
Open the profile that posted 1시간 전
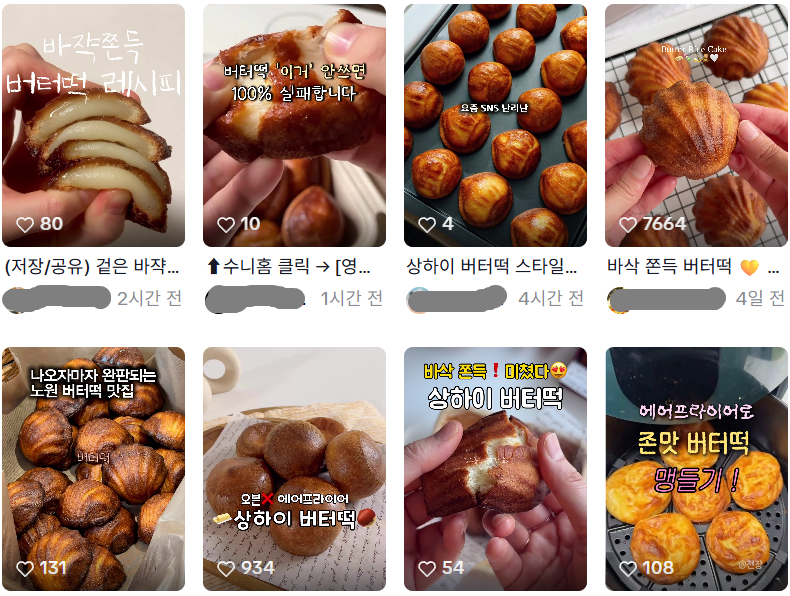point(257,298)
